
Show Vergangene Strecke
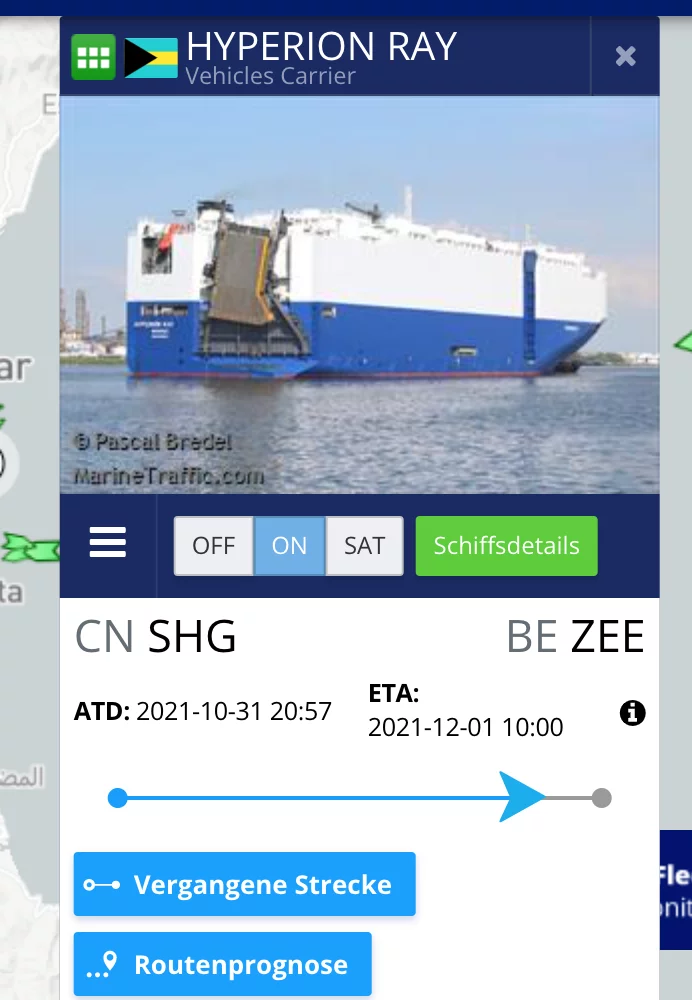point(244,884)
